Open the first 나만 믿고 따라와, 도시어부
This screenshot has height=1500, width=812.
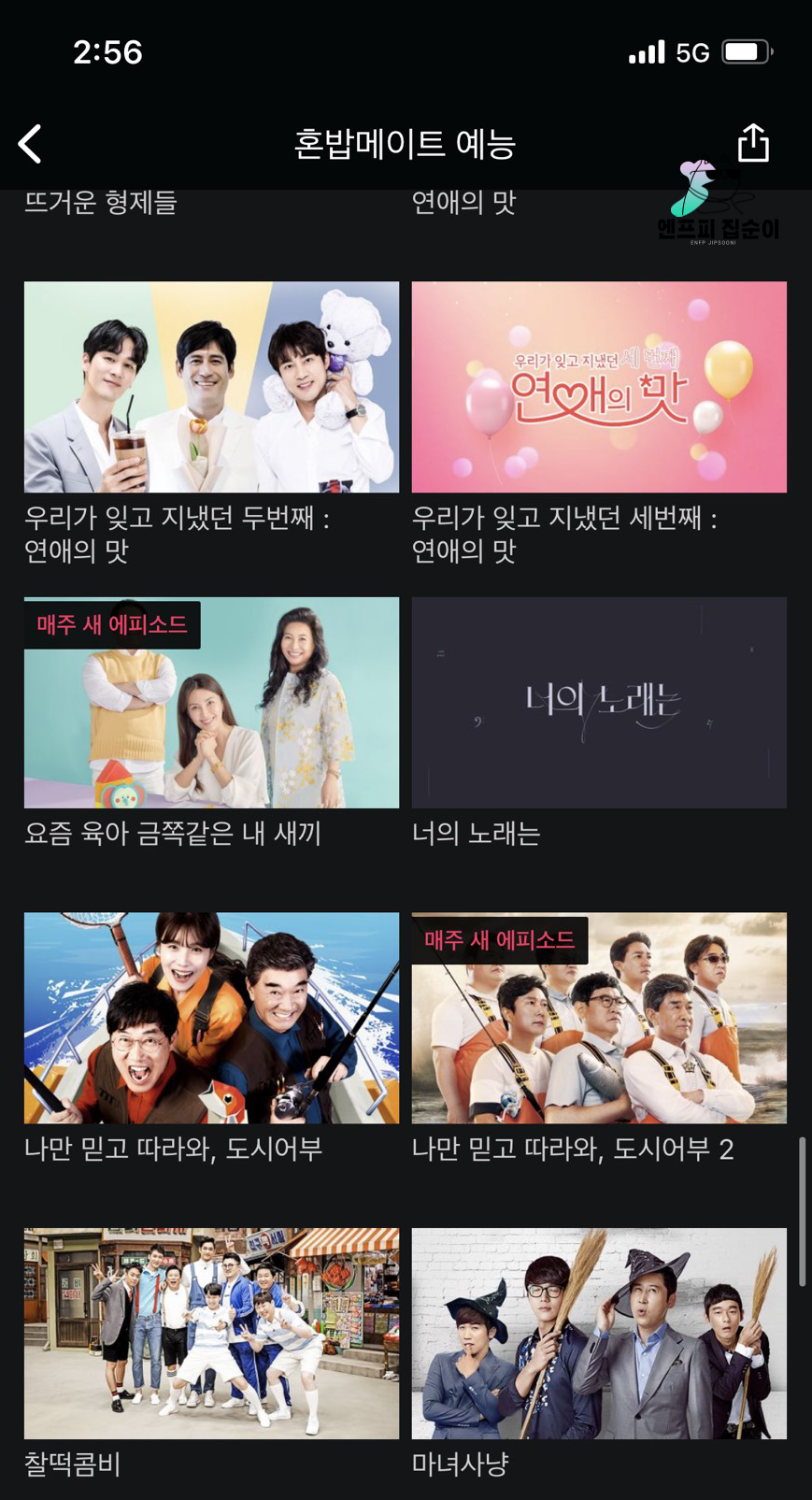[x=211, y=1017]
